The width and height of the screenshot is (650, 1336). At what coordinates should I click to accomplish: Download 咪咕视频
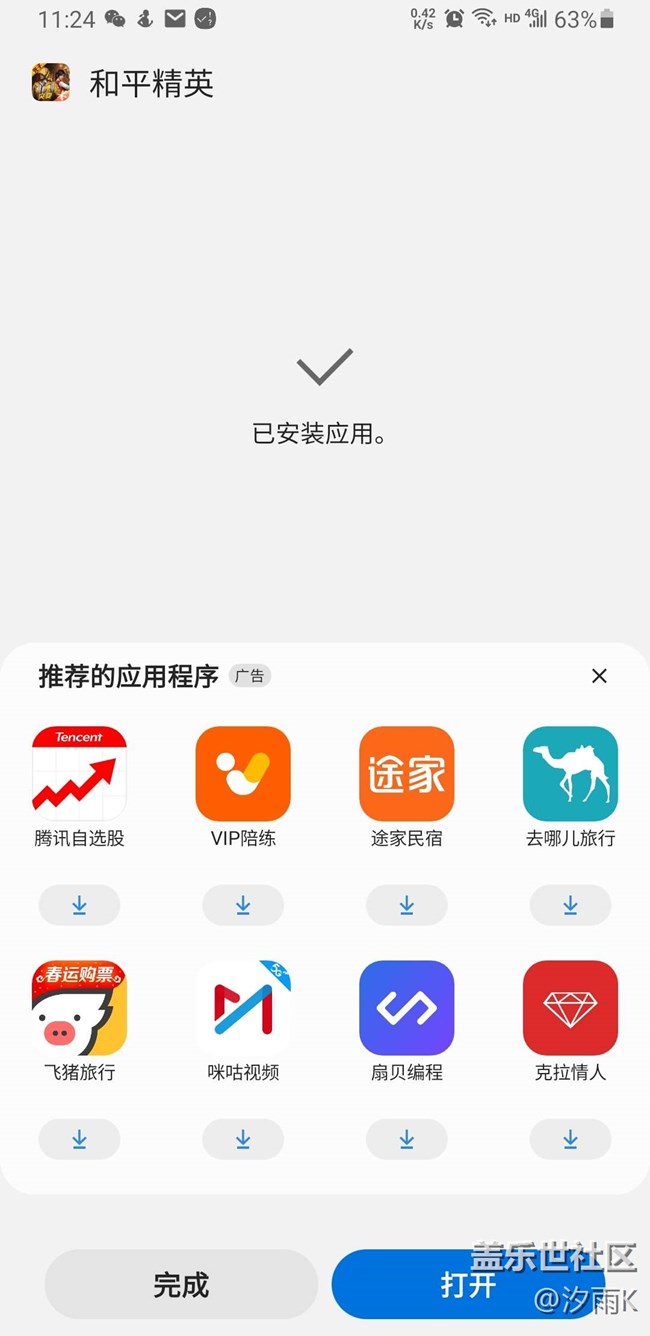click(x=243, y=1139)
